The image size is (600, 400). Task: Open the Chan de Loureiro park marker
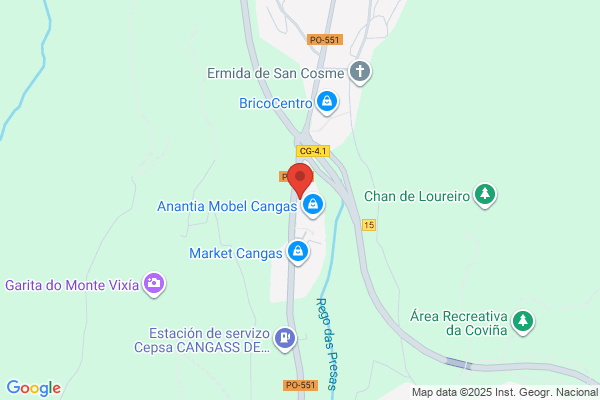pyautogui.click(x=485, y=195)
